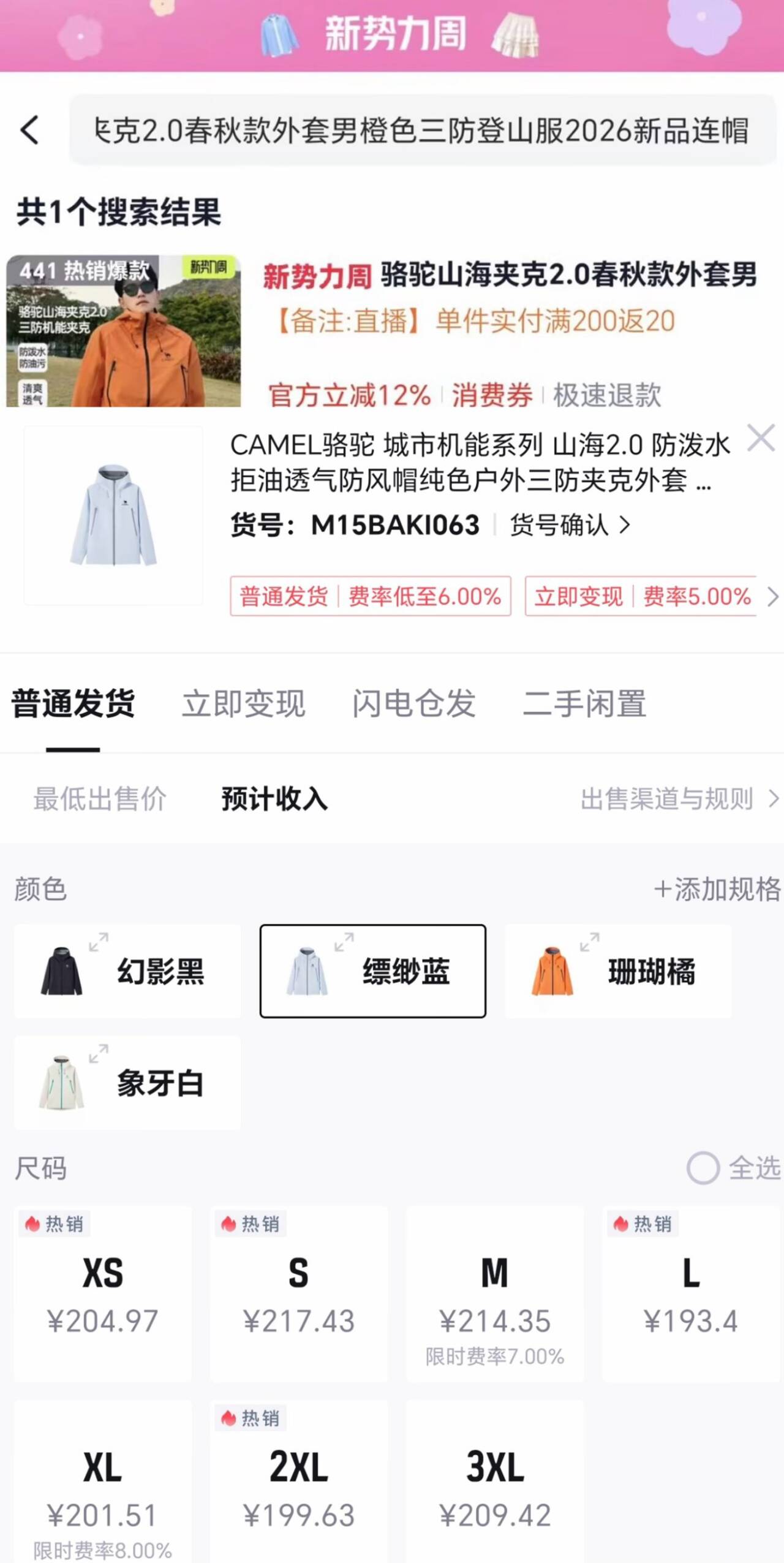Tap +添加规格
This screenshot has height=1563, width=784.
(x=717, y=889)
